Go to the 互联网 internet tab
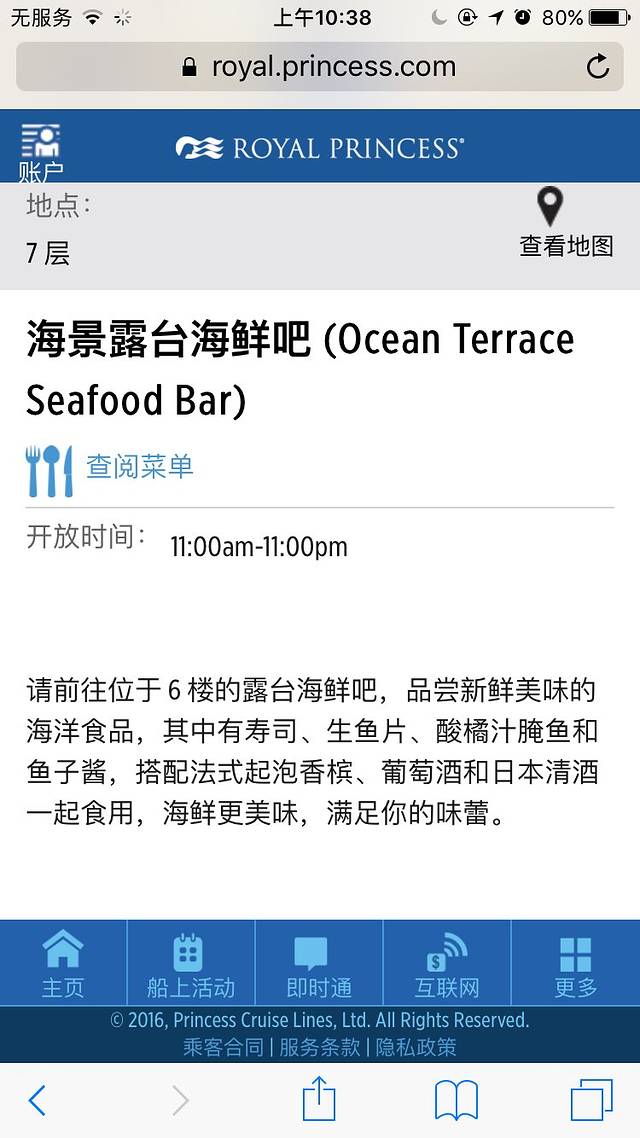640x1138 pixels. (x=446, y=963)
